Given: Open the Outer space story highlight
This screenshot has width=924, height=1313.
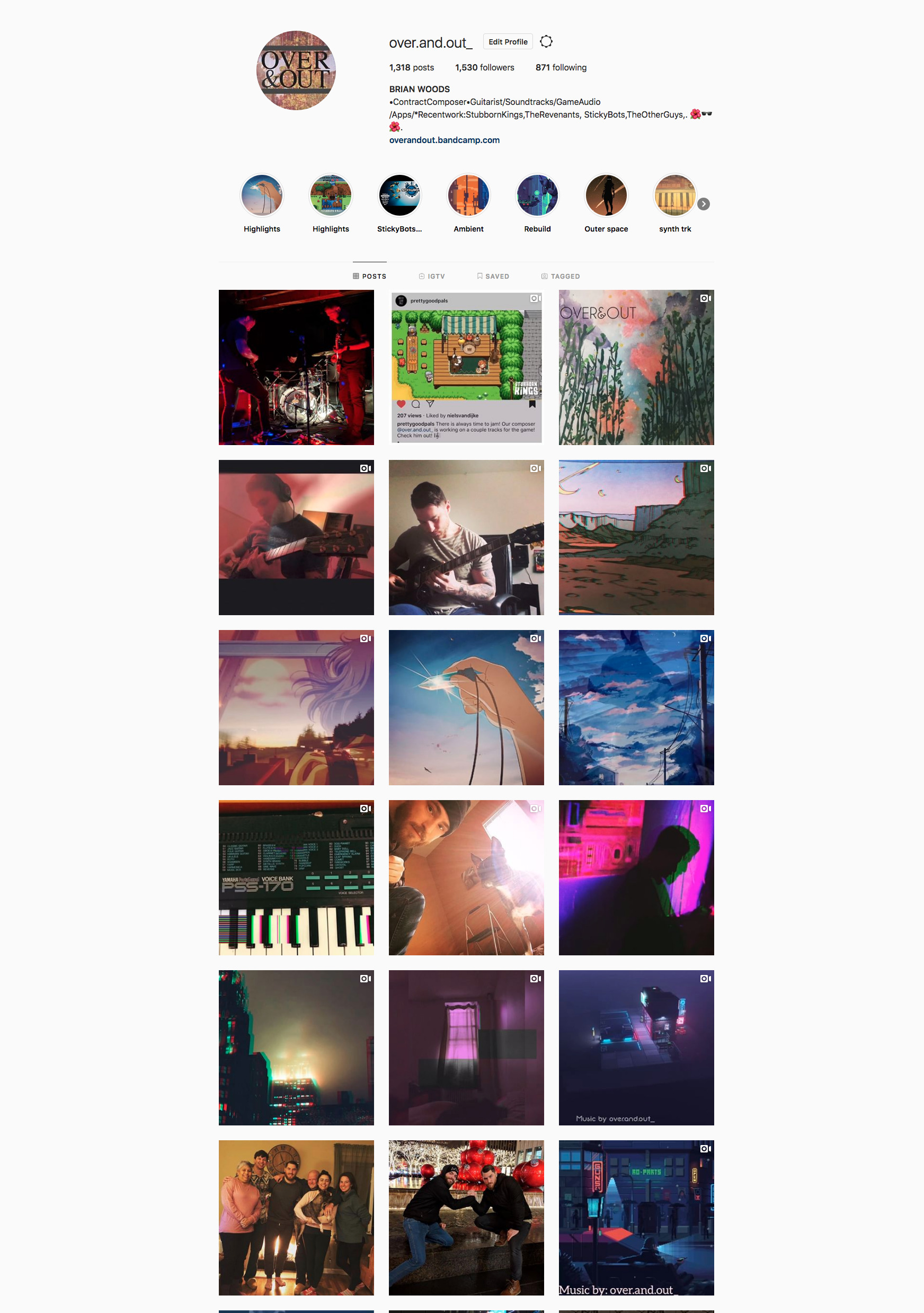Looking at the screenshot, I should point(606,196).
